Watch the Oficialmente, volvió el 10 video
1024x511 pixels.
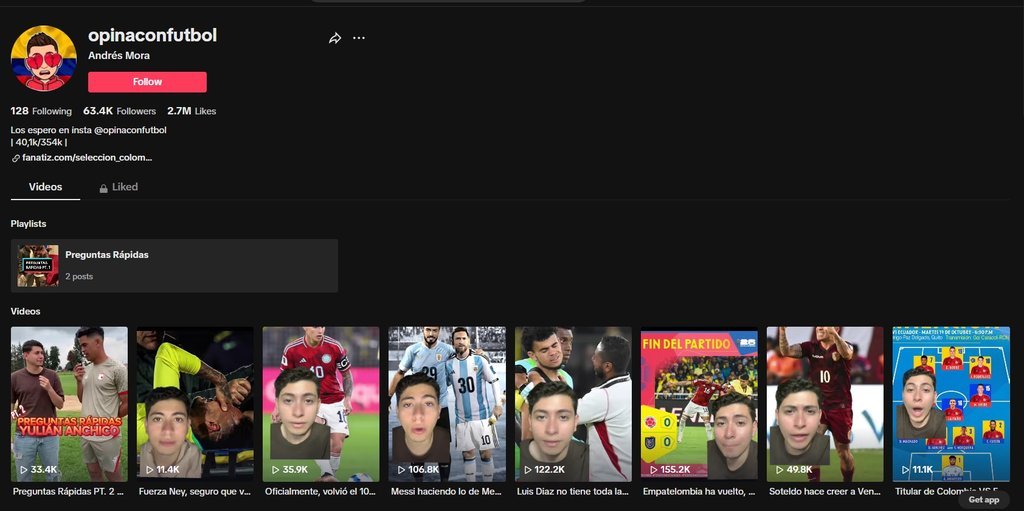tap(321, 403)
